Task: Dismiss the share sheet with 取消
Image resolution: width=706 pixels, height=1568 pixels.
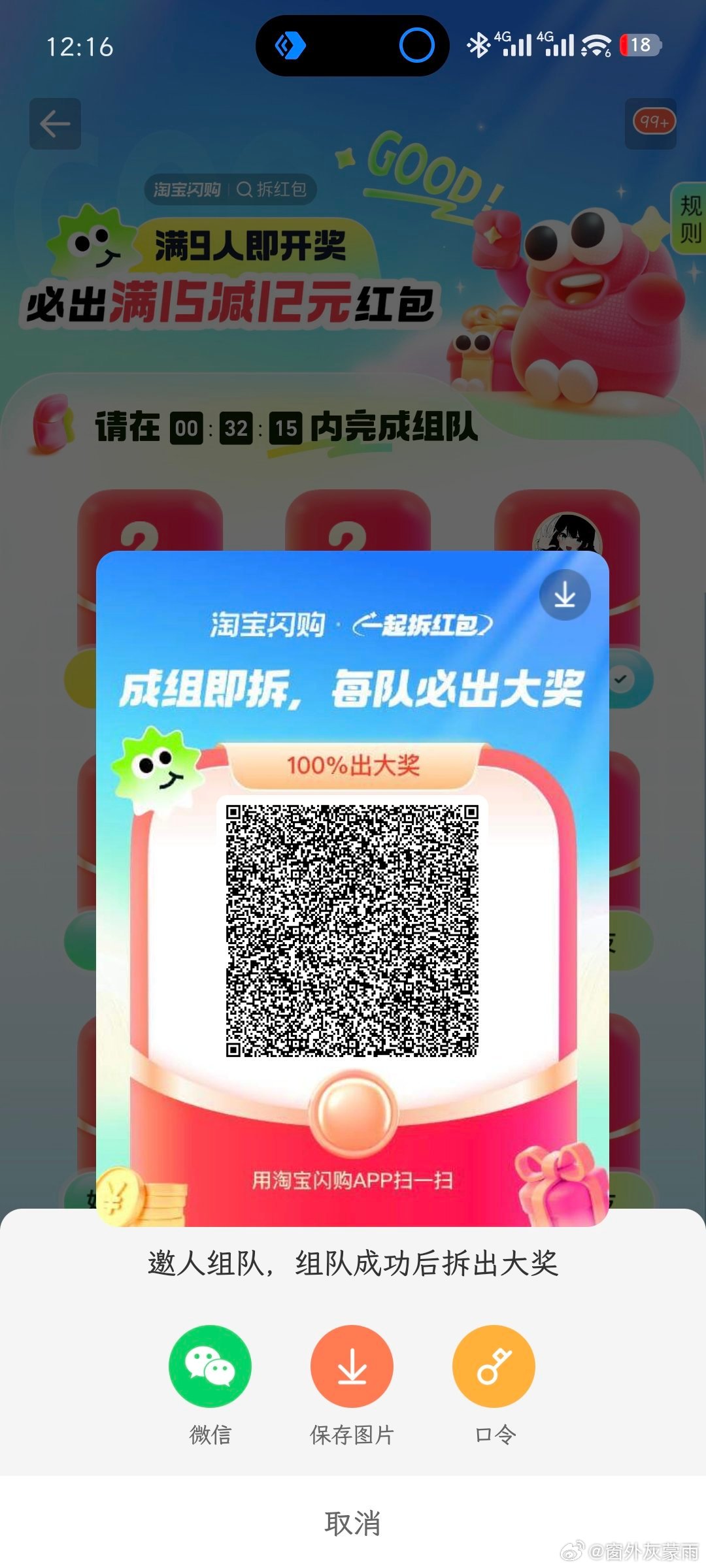Action: [x=352, y=1523]
